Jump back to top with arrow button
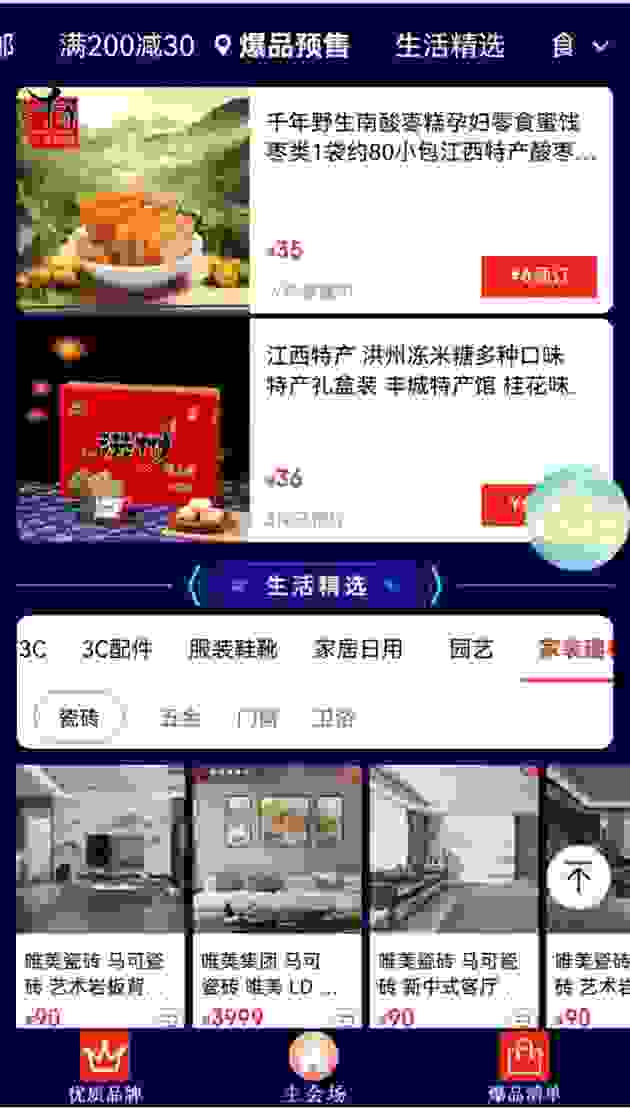630x1109 pixels. (x=578, y=878)
